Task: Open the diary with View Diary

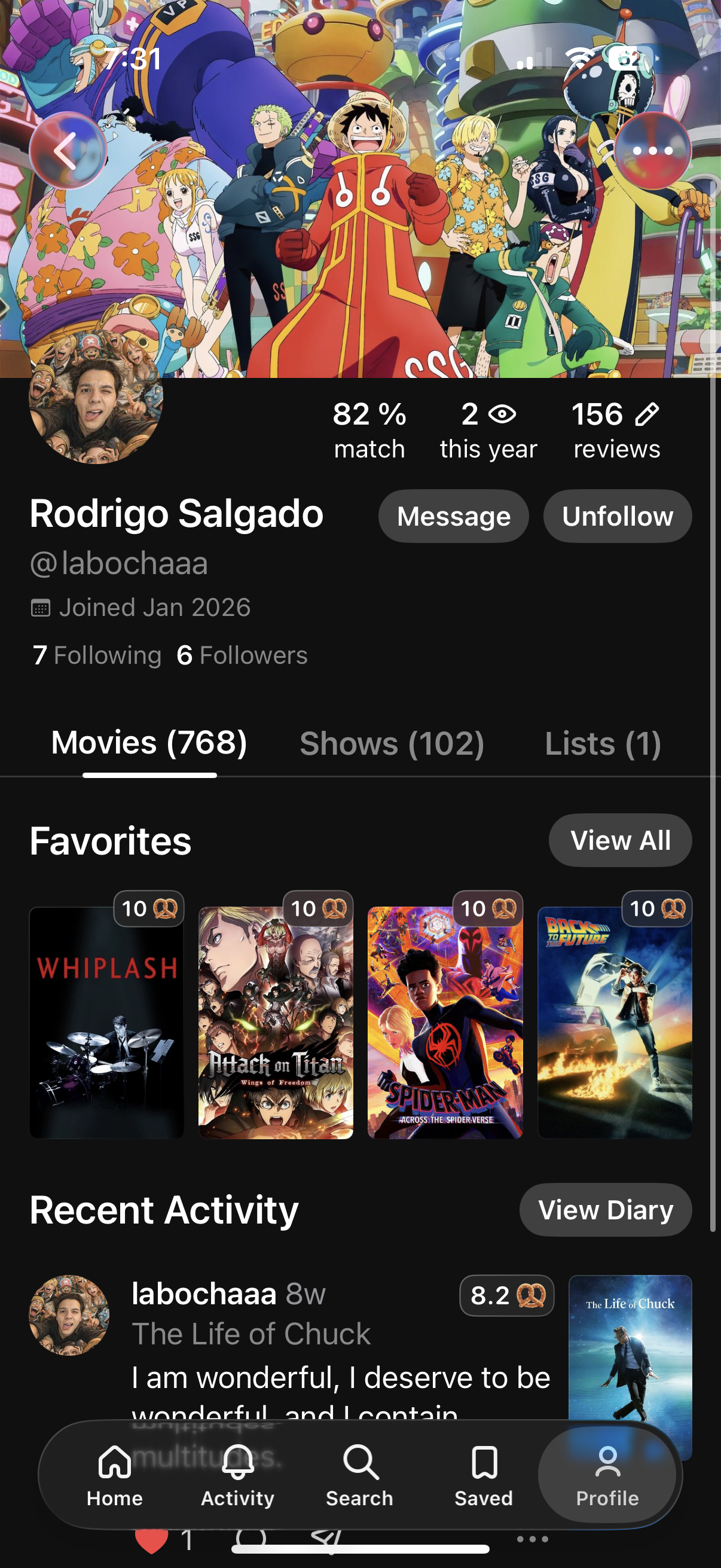Action: (x=606, y=1209)
